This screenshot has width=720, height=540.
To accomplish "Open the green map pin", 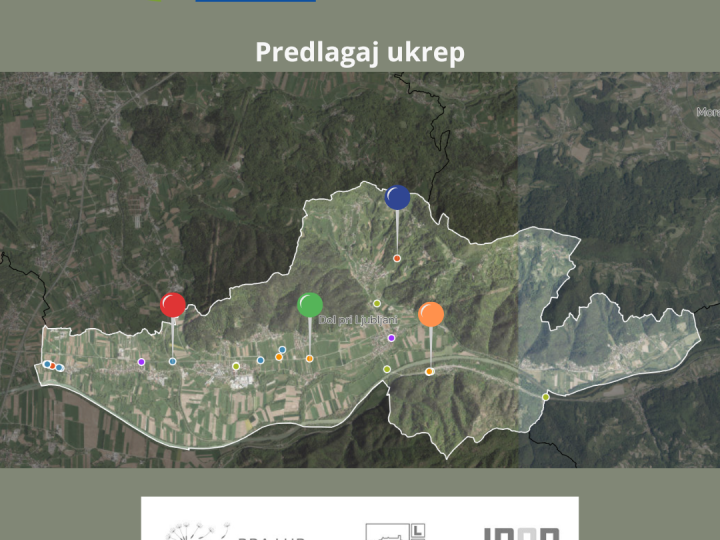I will (x=310, y=305).
